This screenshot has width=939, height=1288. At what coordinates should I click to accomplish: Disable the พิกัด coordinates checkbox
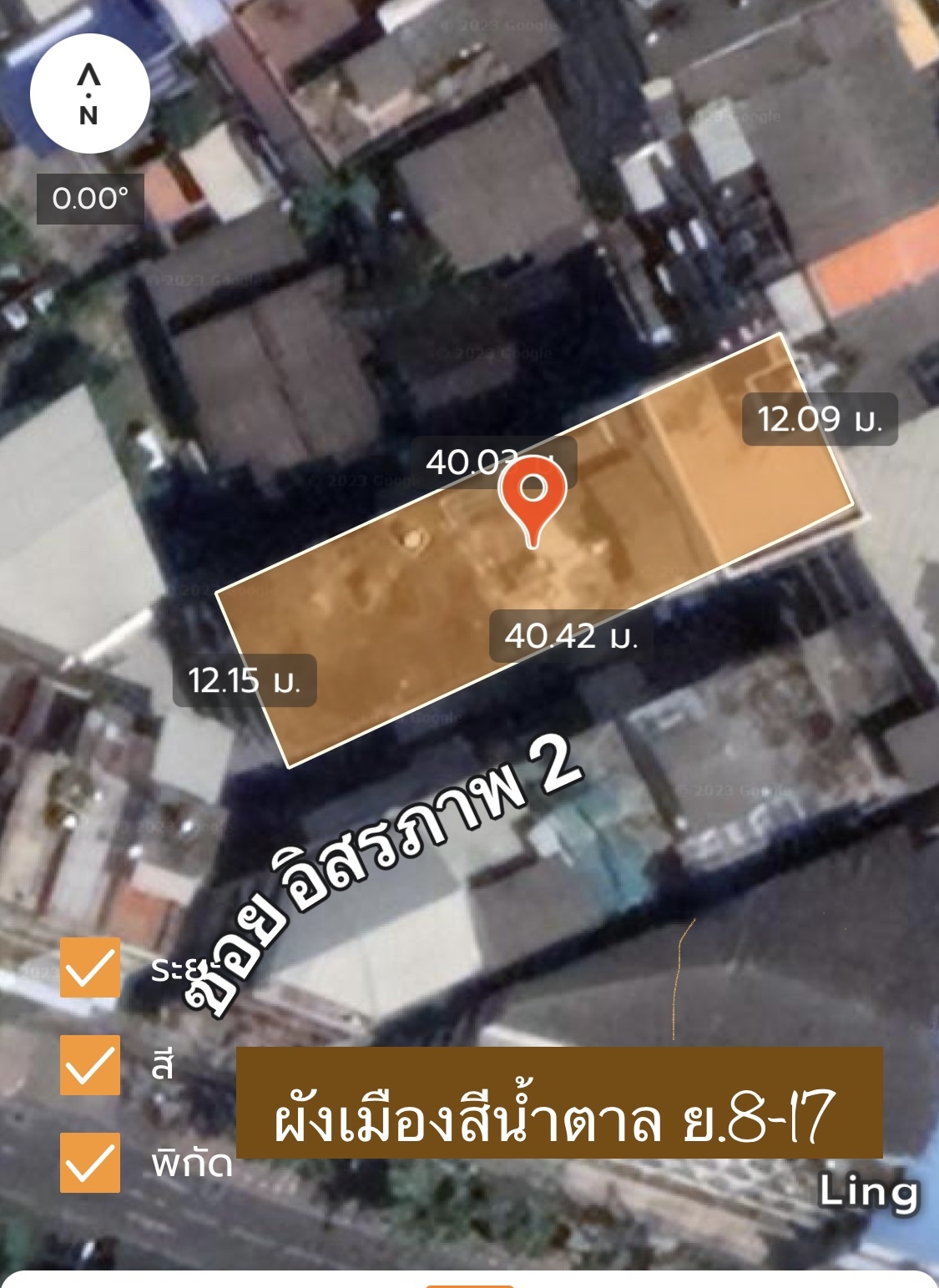coord(90,1163)
